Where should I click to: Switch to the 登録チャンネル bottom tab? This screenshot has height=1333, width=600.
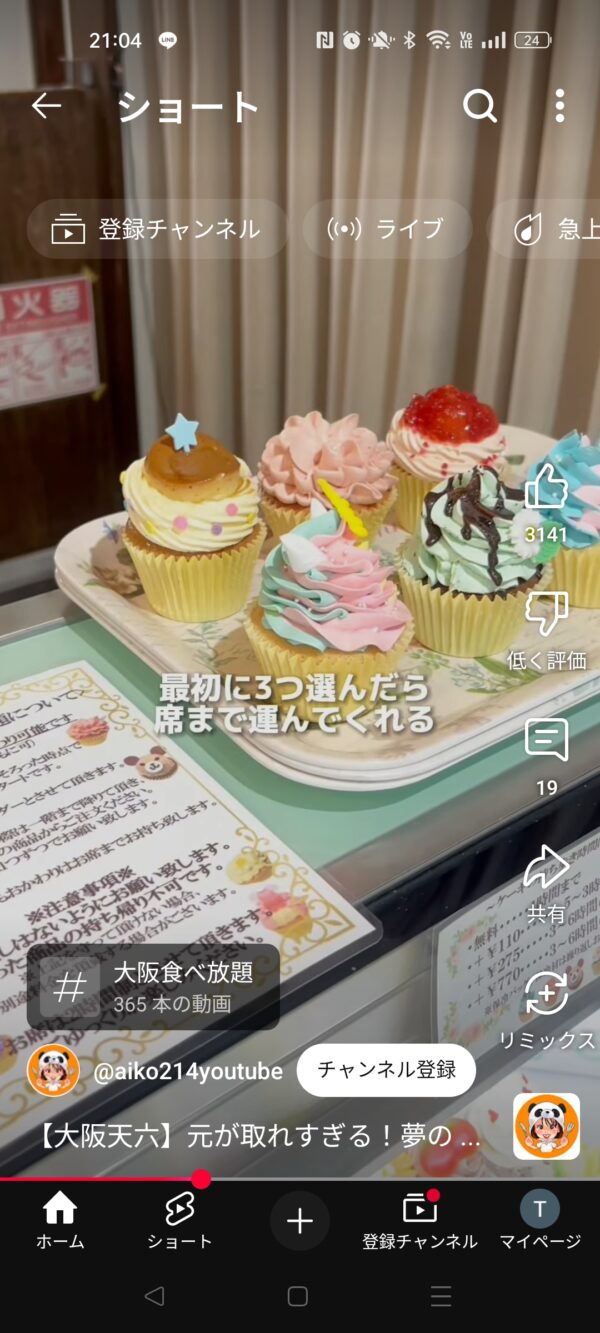pos(420,1220)
